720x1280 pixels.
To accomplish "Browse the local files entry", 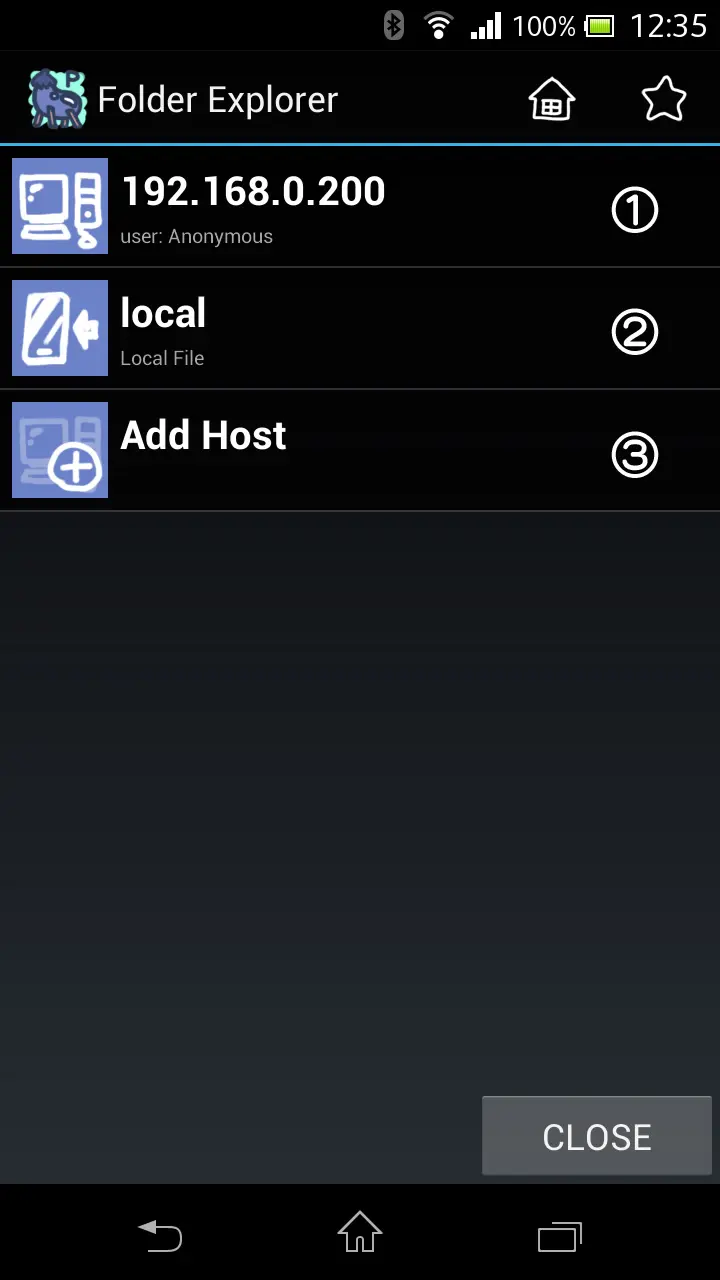I will [360, 329].
